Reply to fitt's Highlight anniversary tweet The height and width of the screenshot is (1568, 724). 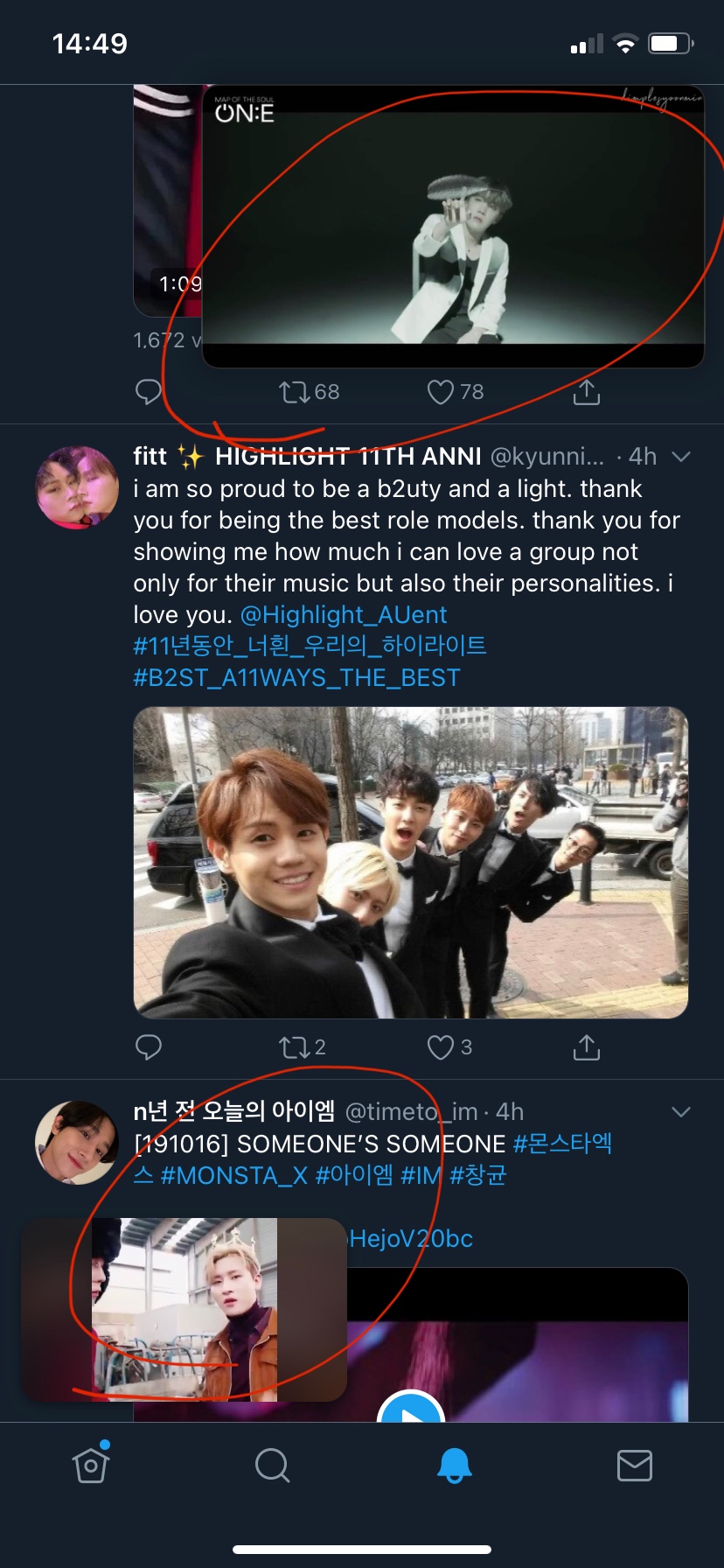point(149,1046)
